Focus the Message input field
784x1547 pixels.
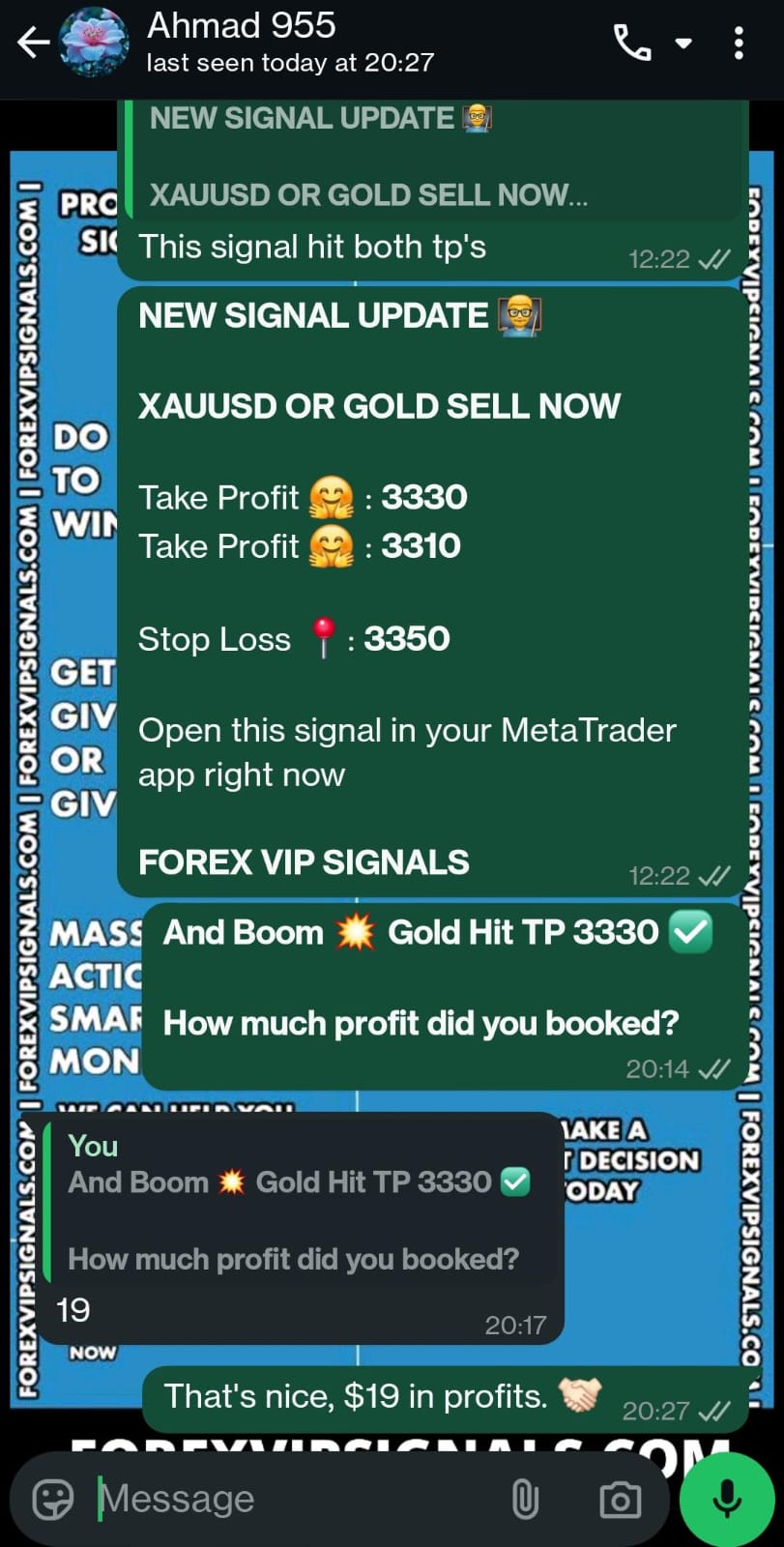pyautogui.click(x=290, y=1500)
